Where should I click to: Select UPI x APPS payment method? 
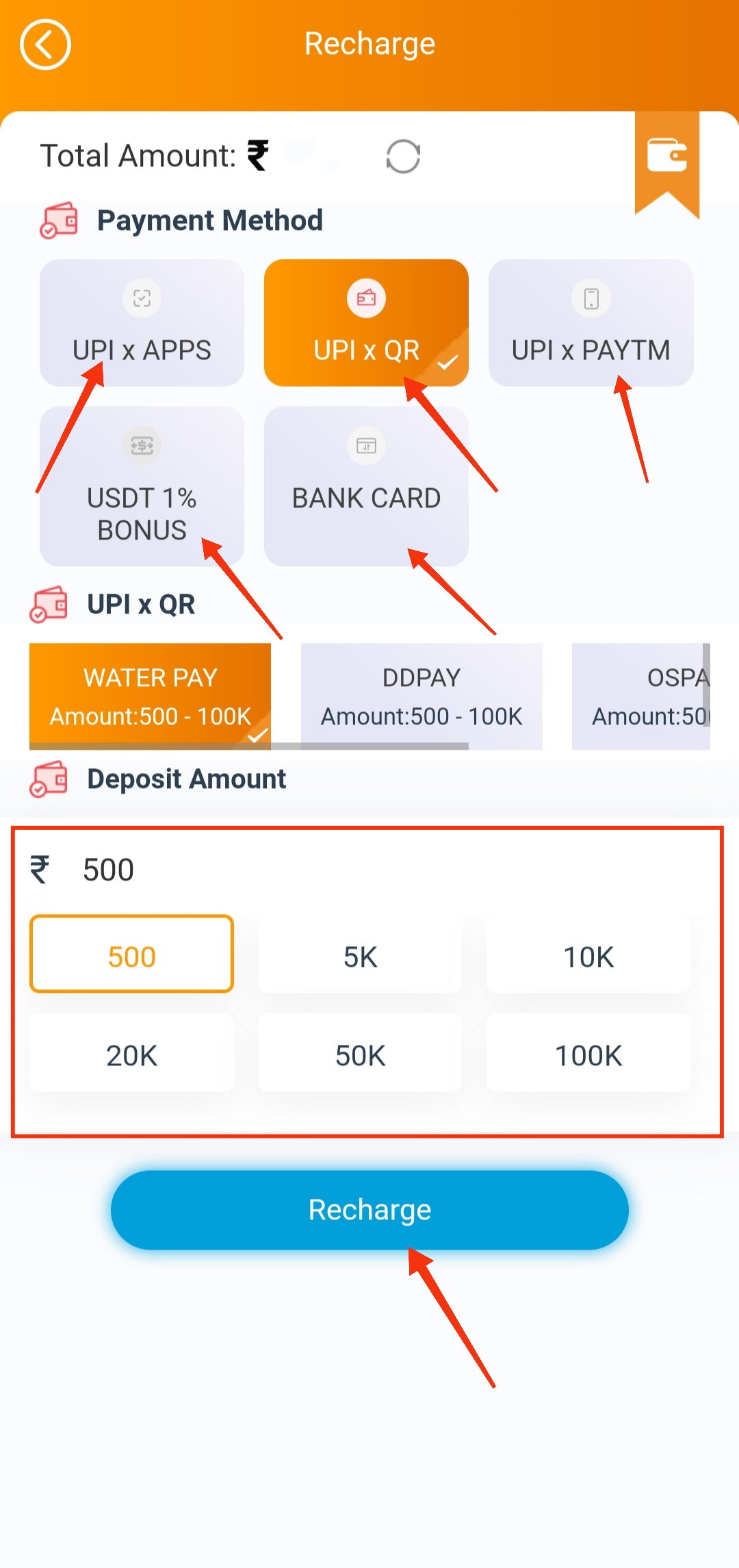[x=142, y=323]
